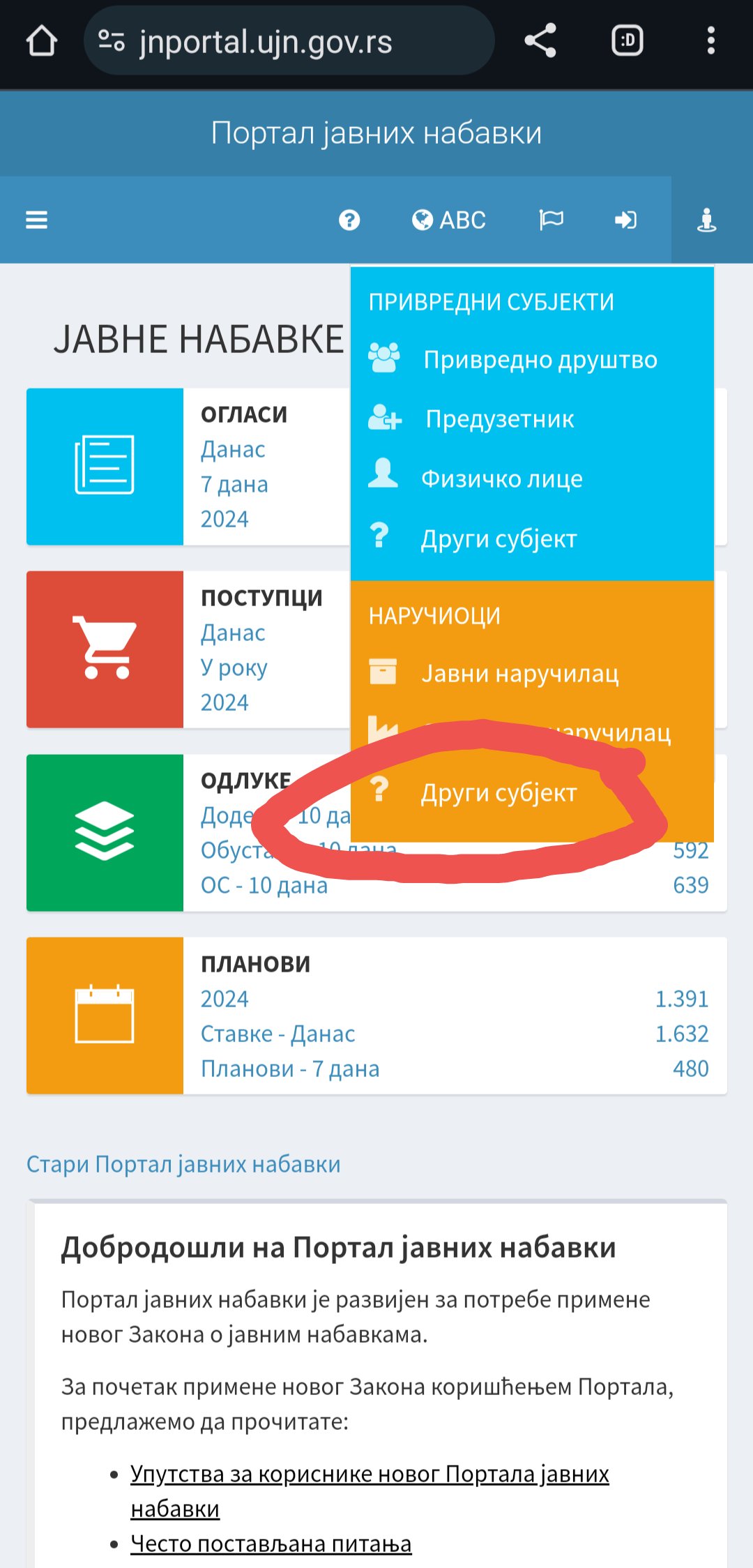Switch language via ABC globe

coord(449,220)
